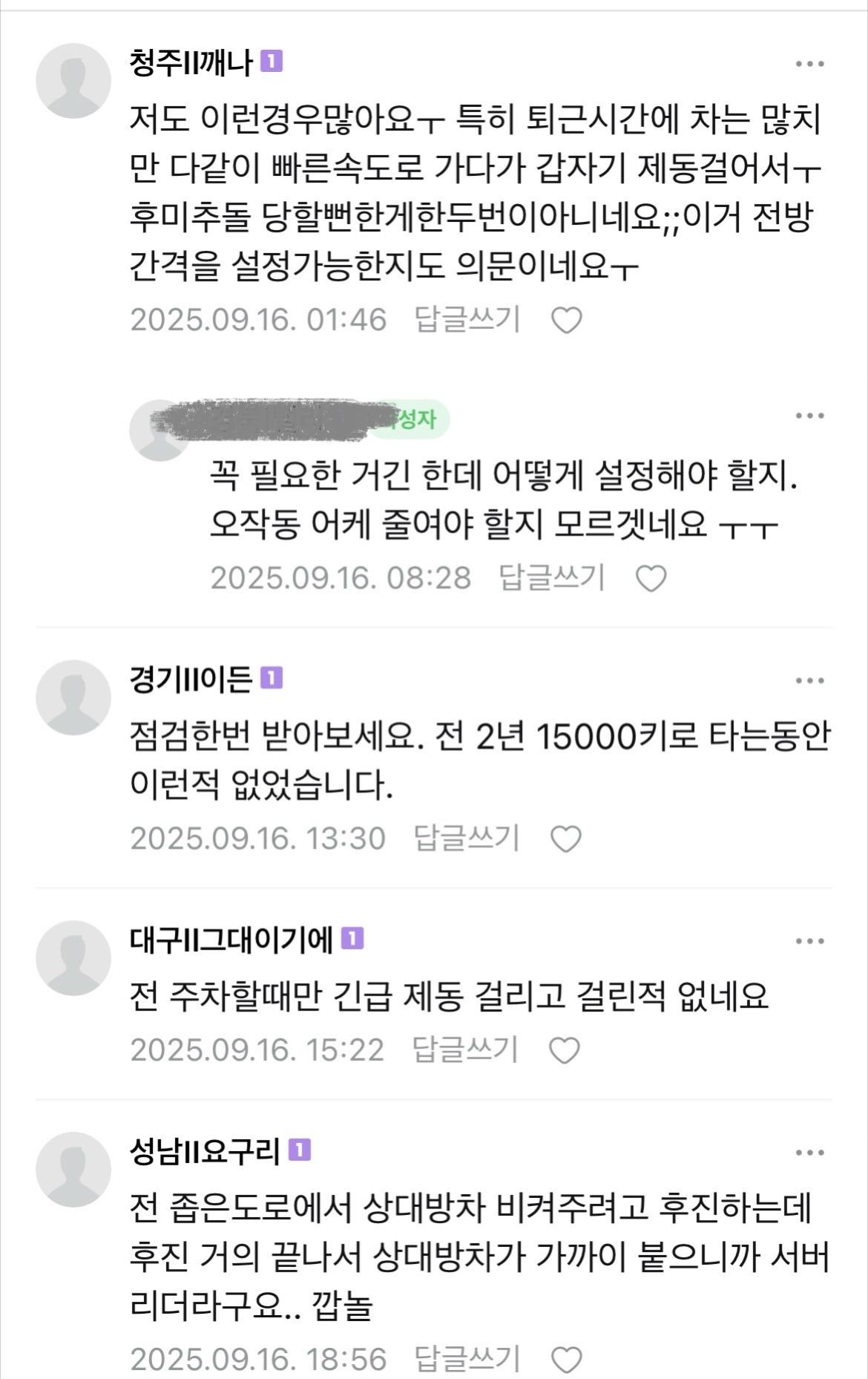Tap 답글쓰기 under the author's 08:28 reply
This screenshot has width=868, height=1379.
552,577
